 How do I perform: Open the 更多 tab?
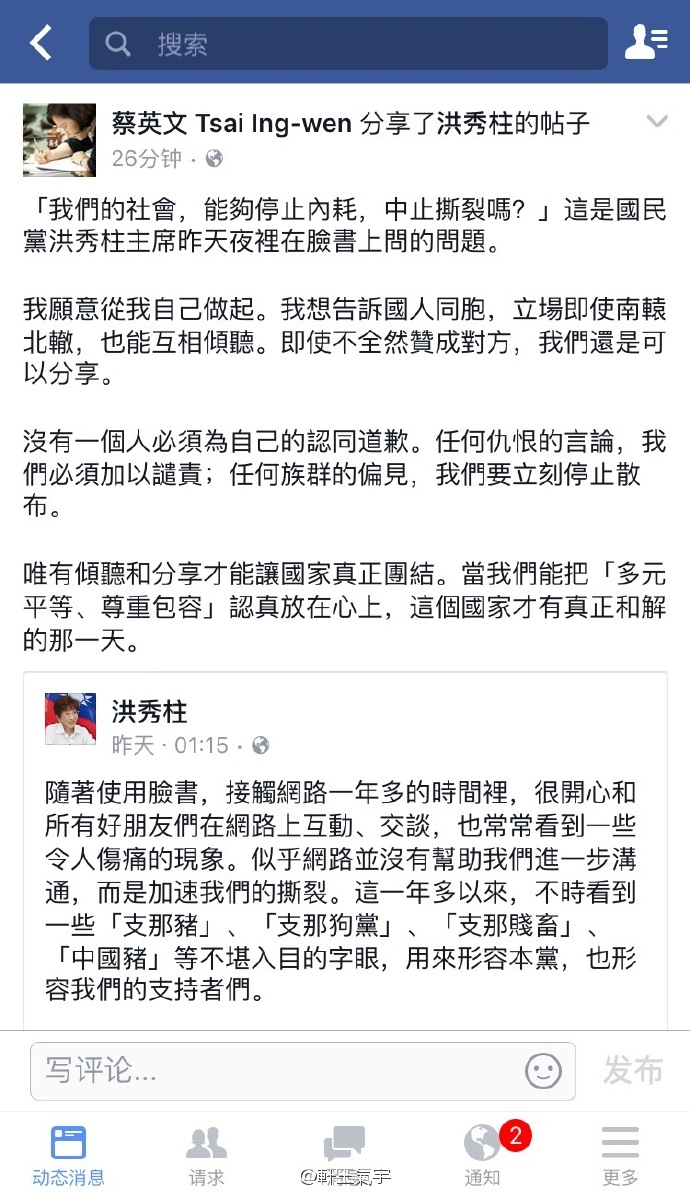[620, 1153]
